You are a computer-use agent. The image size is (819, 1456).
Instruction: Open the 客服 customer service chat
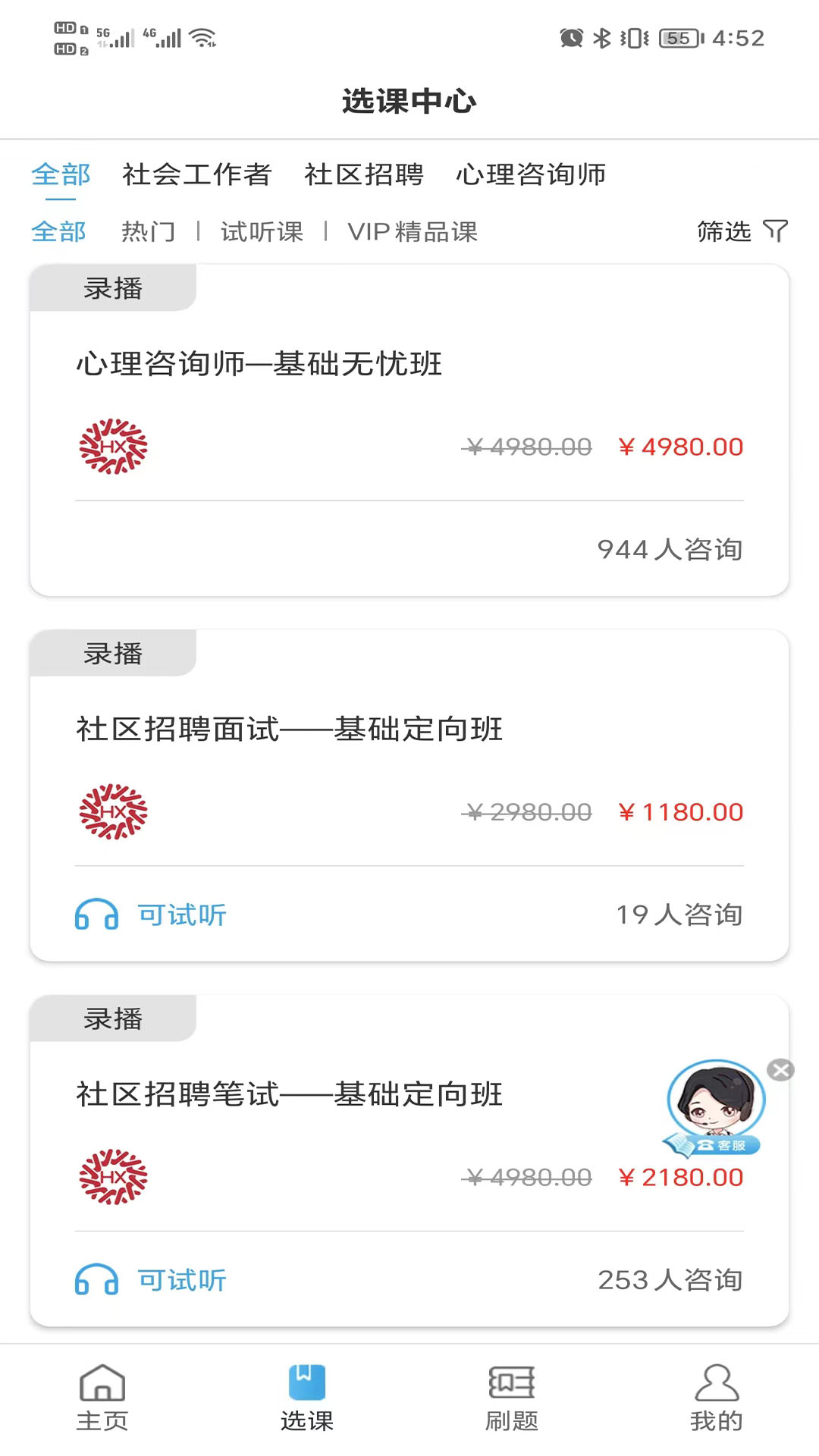click(715, 1107)
